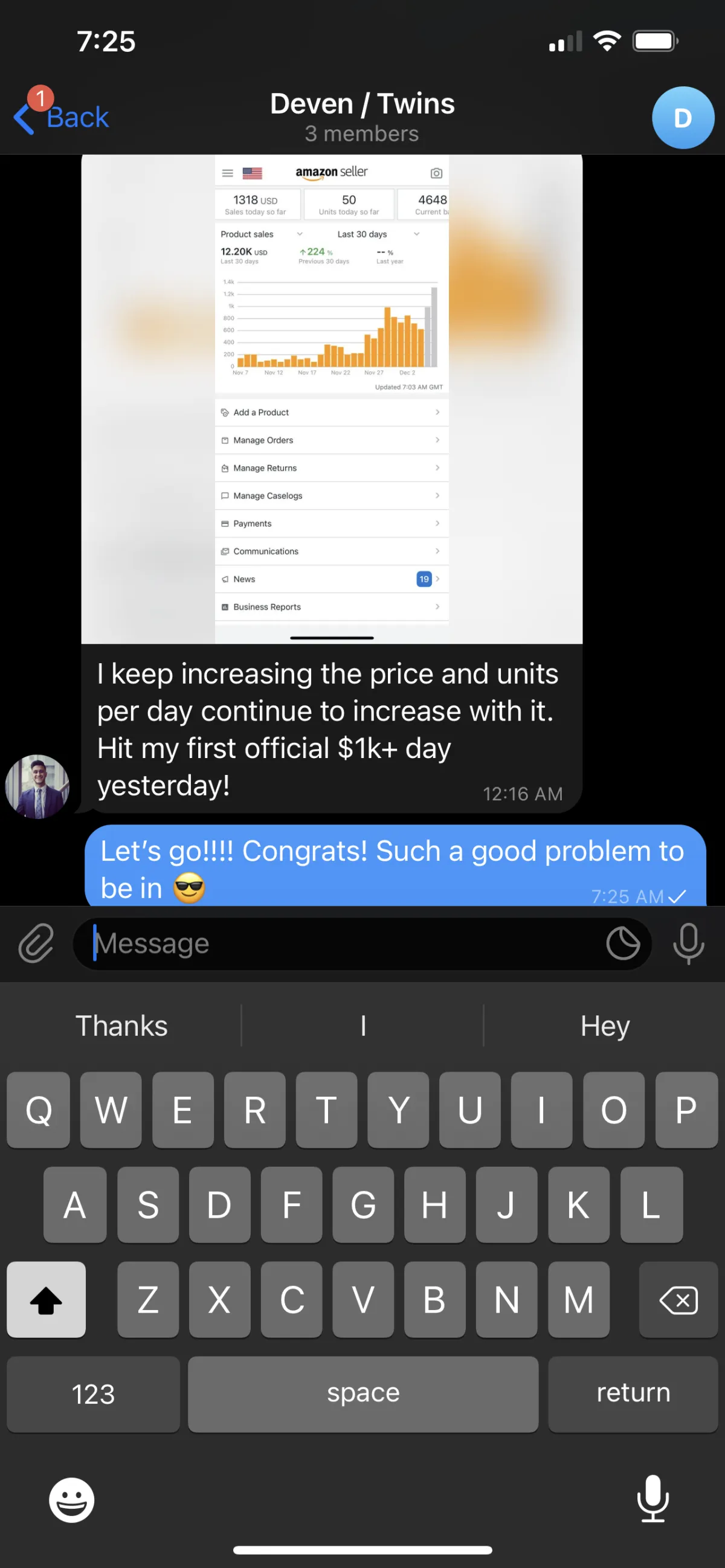Go back to the chat list
This screenshot has height=1568, width=725.
(x=62, y=117)
